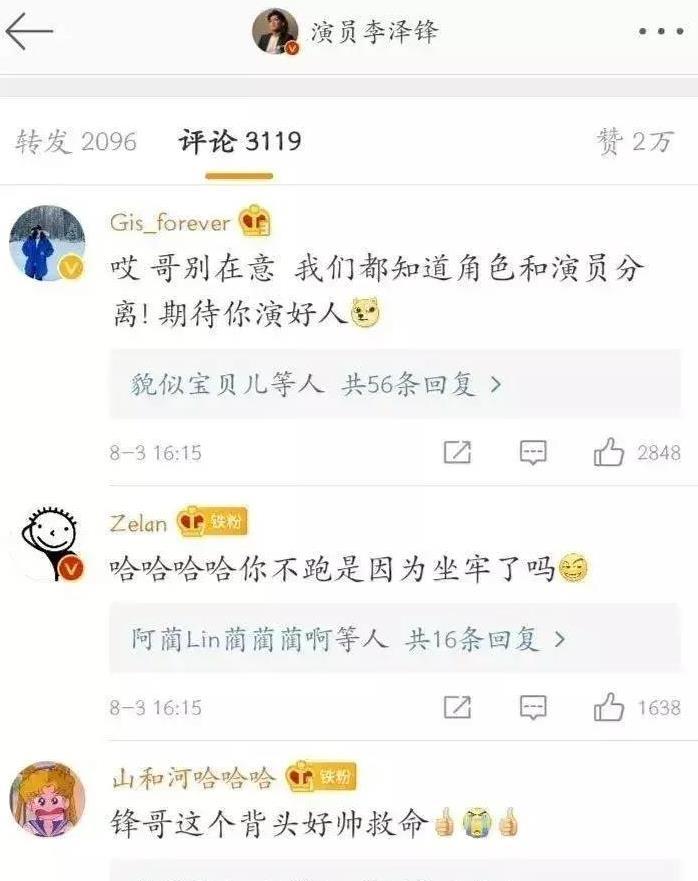Tap the username Zelan

[139, 523]
